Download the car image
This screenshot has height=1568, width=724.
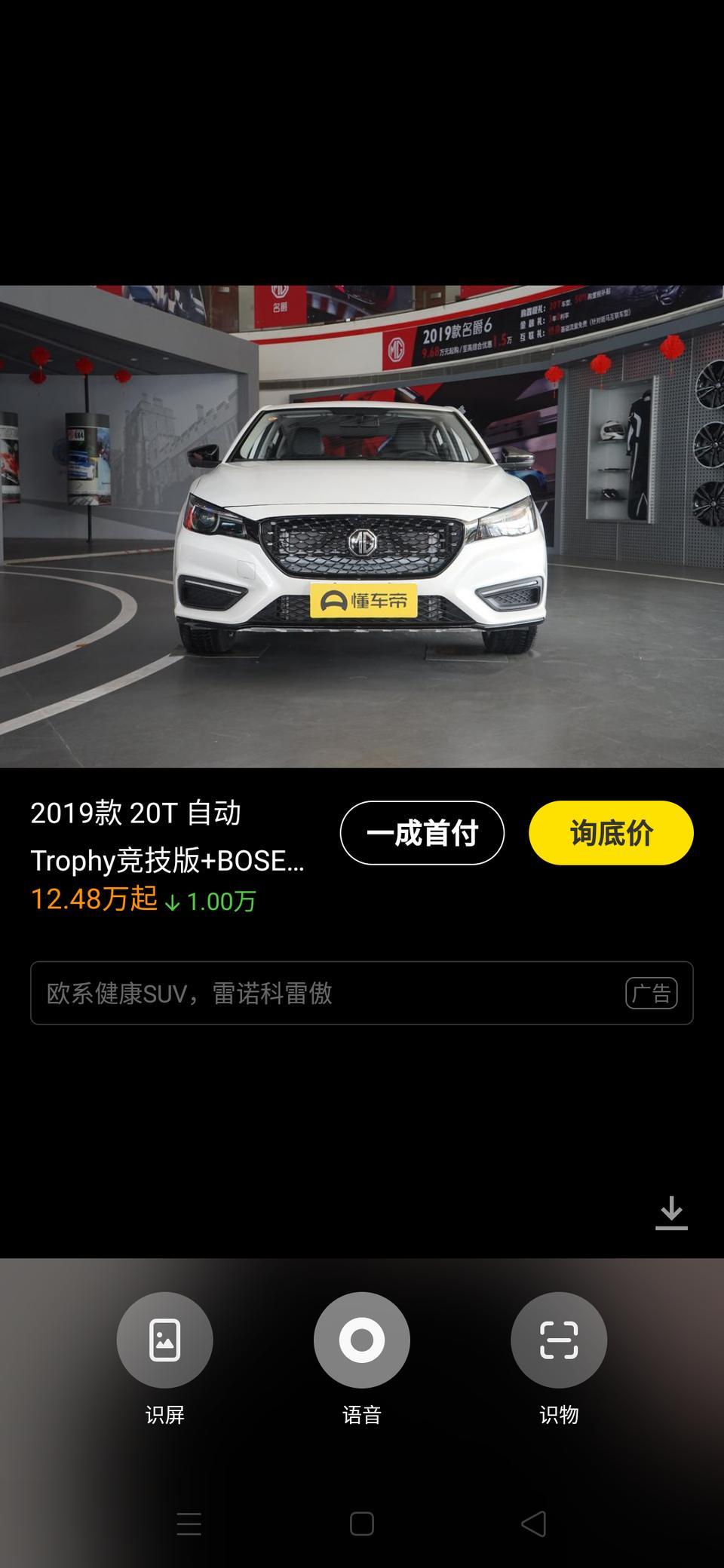point(671,1213)
